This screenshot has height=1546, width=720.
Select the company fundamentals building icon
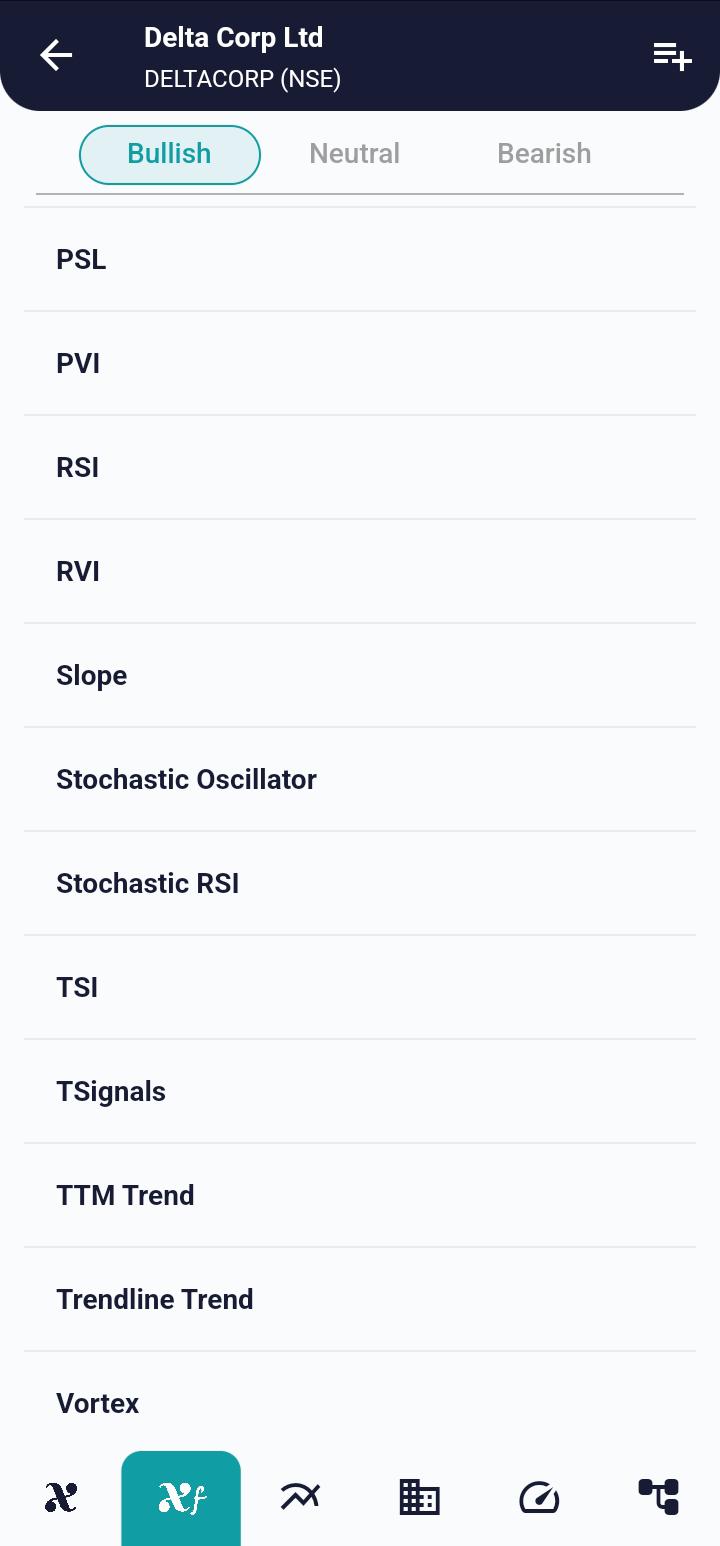point(419,1497)
